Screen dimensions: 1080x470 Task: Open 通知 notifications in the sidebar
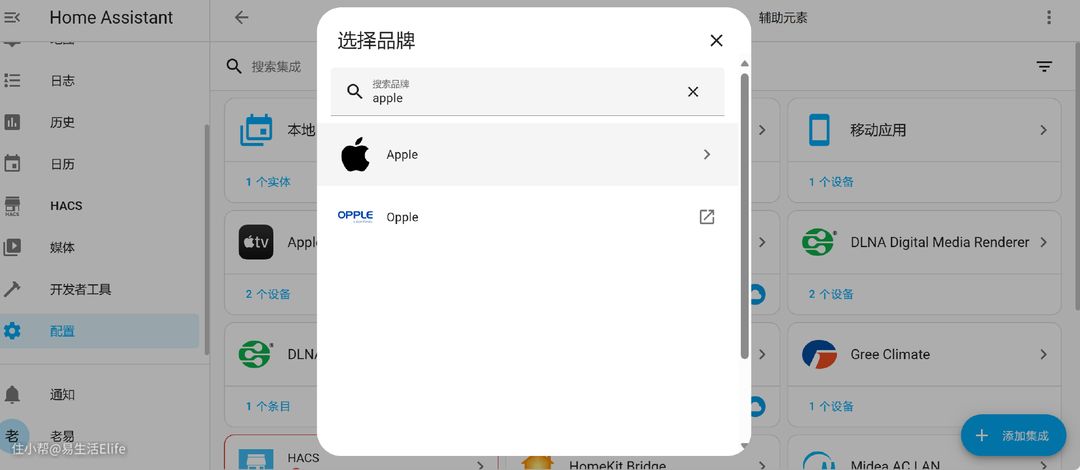(x=62, y=395)
